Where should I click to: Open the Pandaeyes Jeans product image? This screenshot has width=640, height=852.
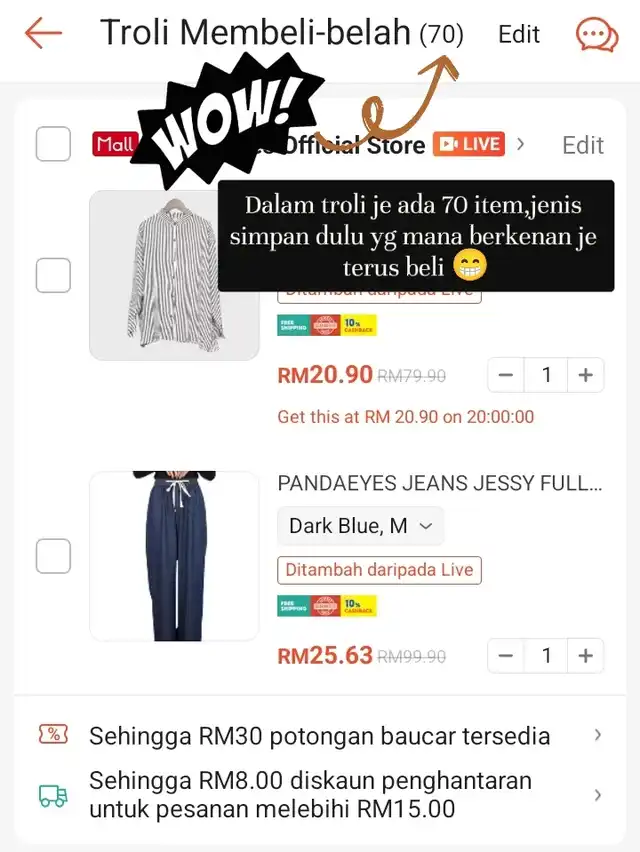(174, 556)
